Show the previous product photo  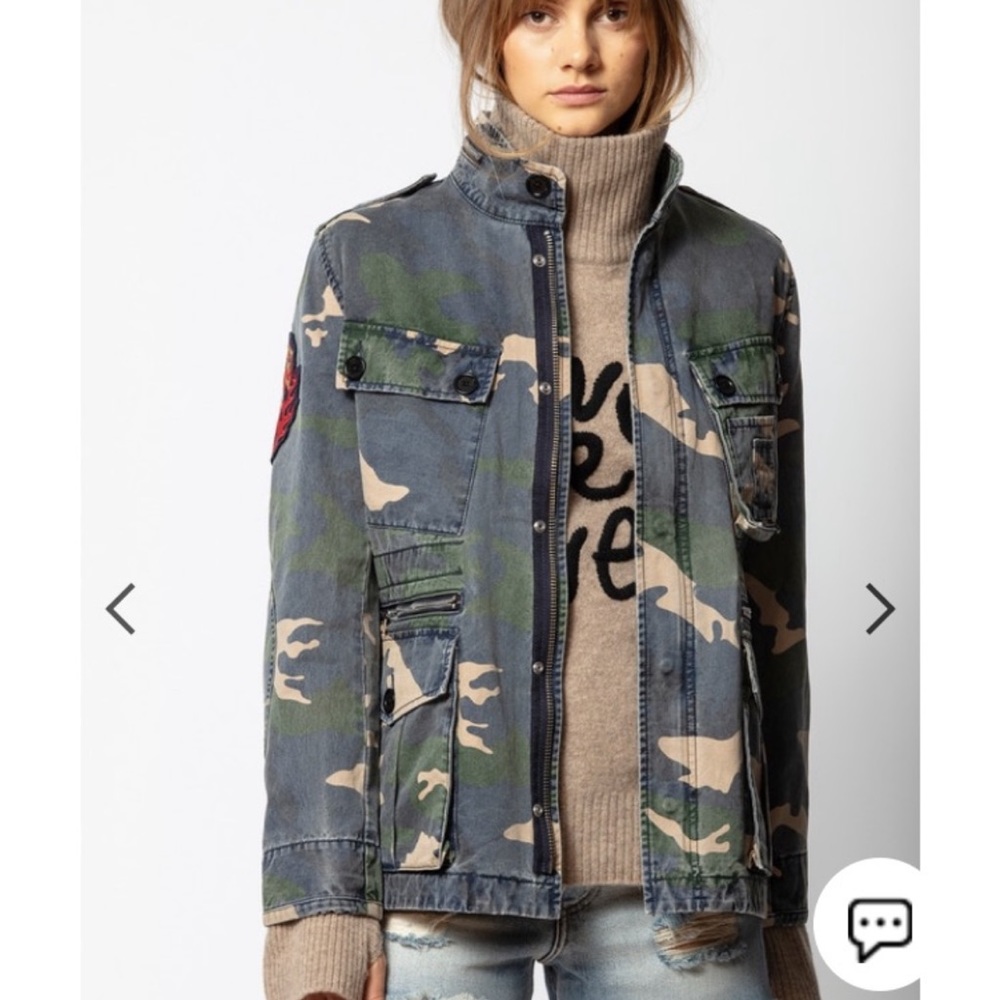coord(121,608)
